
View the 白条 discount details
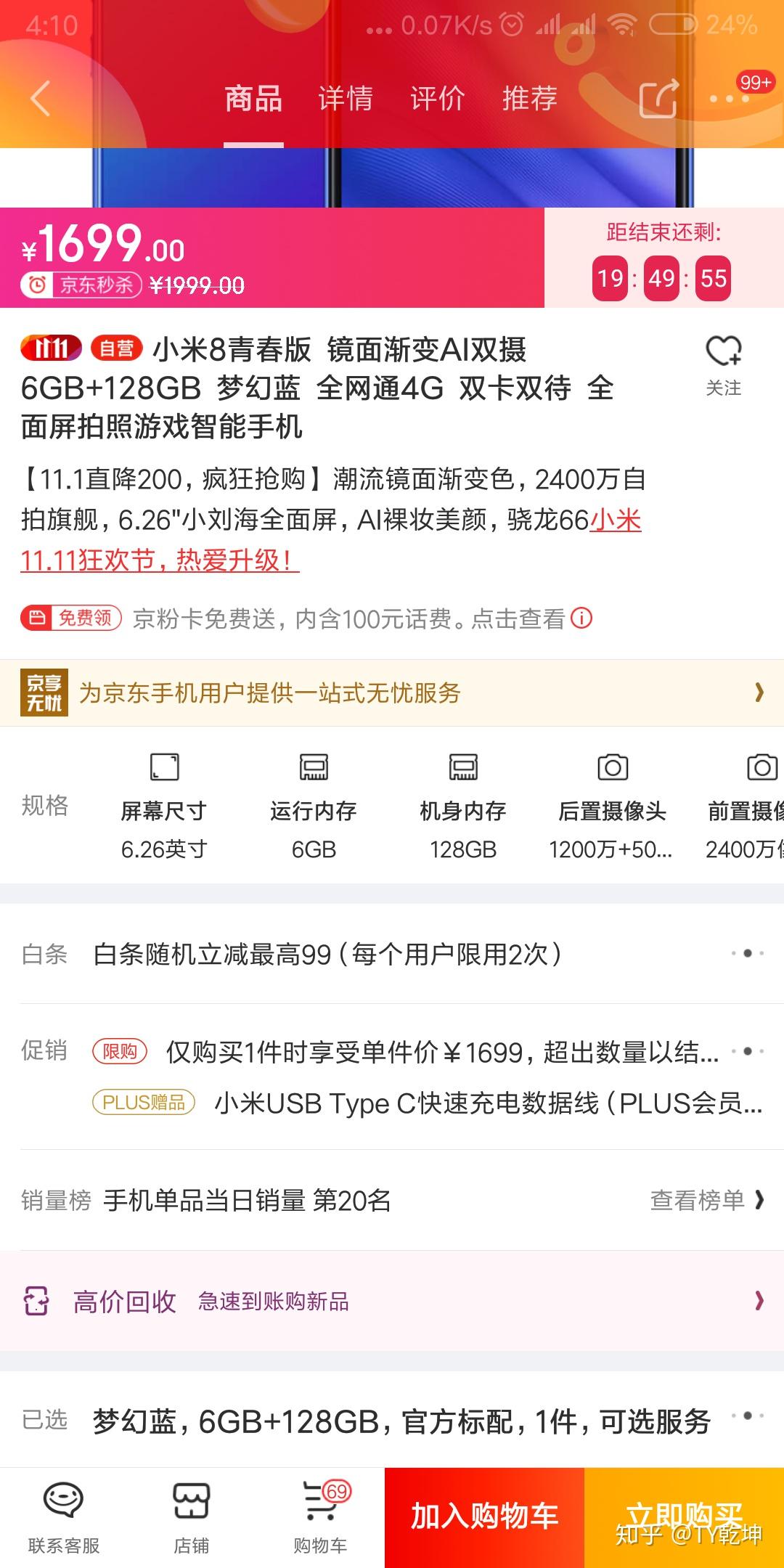point(392,954)
